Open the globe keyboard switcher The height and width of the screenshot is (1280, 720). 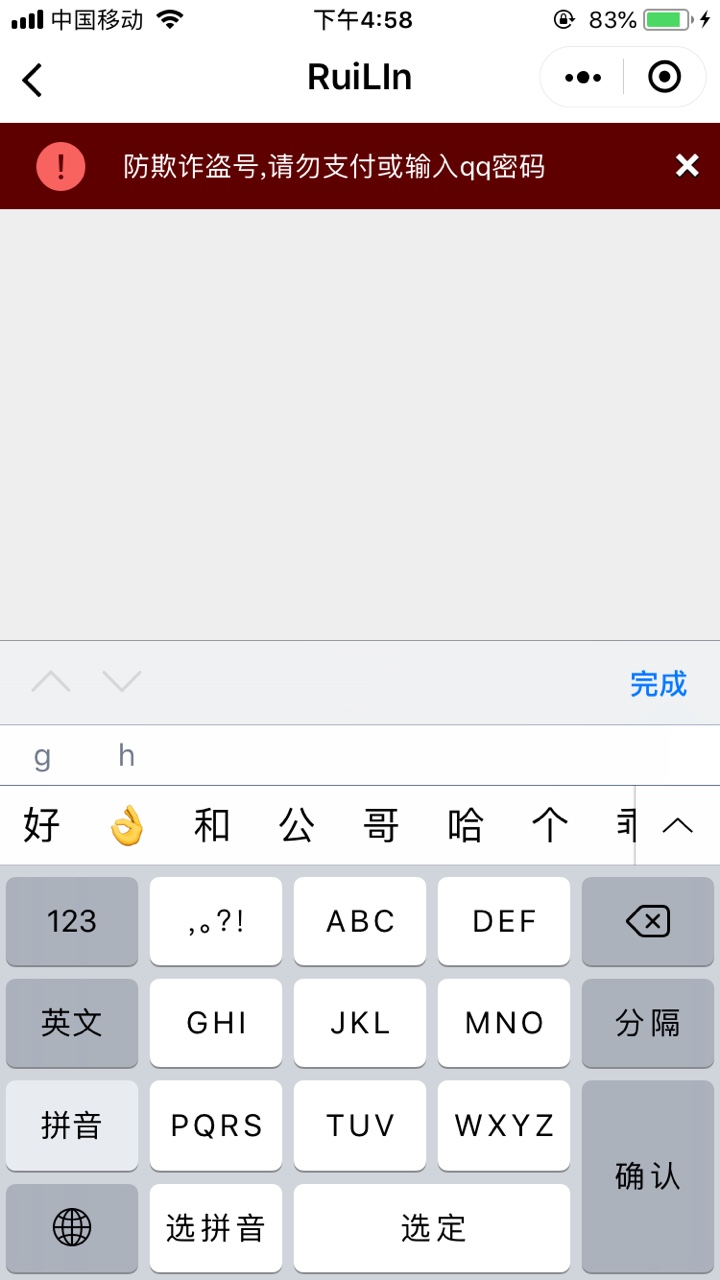tap(72, 1227)
